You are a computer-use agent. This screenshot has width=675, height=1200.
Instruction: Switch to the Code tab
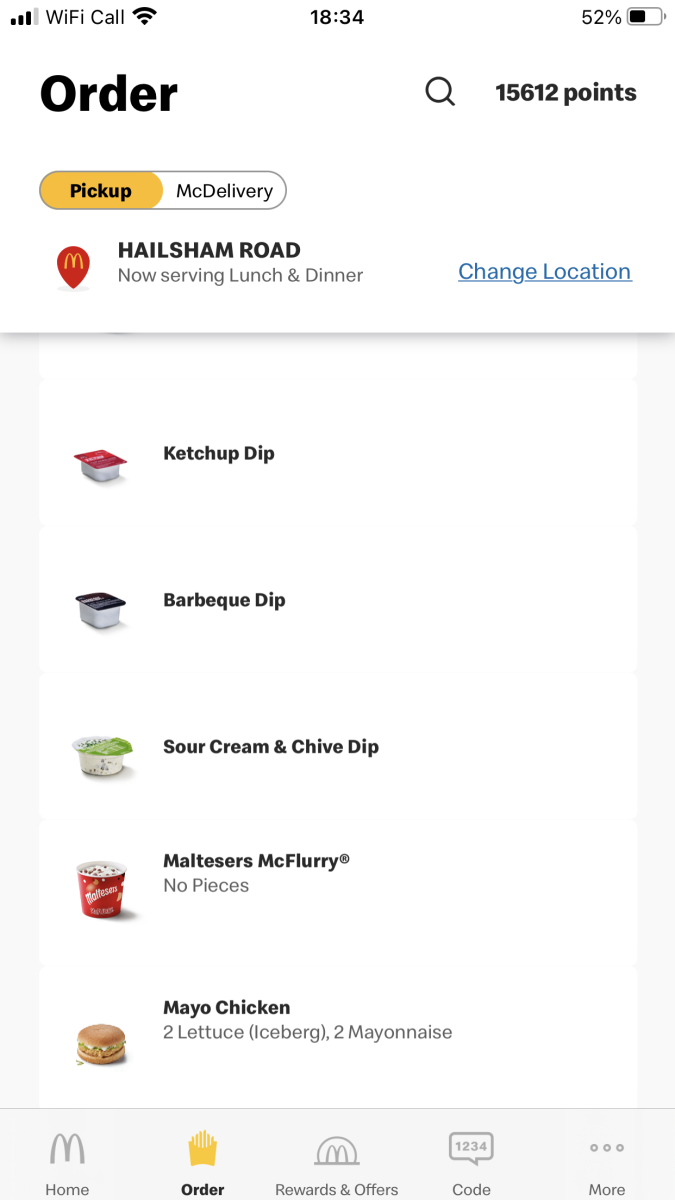pyautogui.click(x=471, y=1162)
